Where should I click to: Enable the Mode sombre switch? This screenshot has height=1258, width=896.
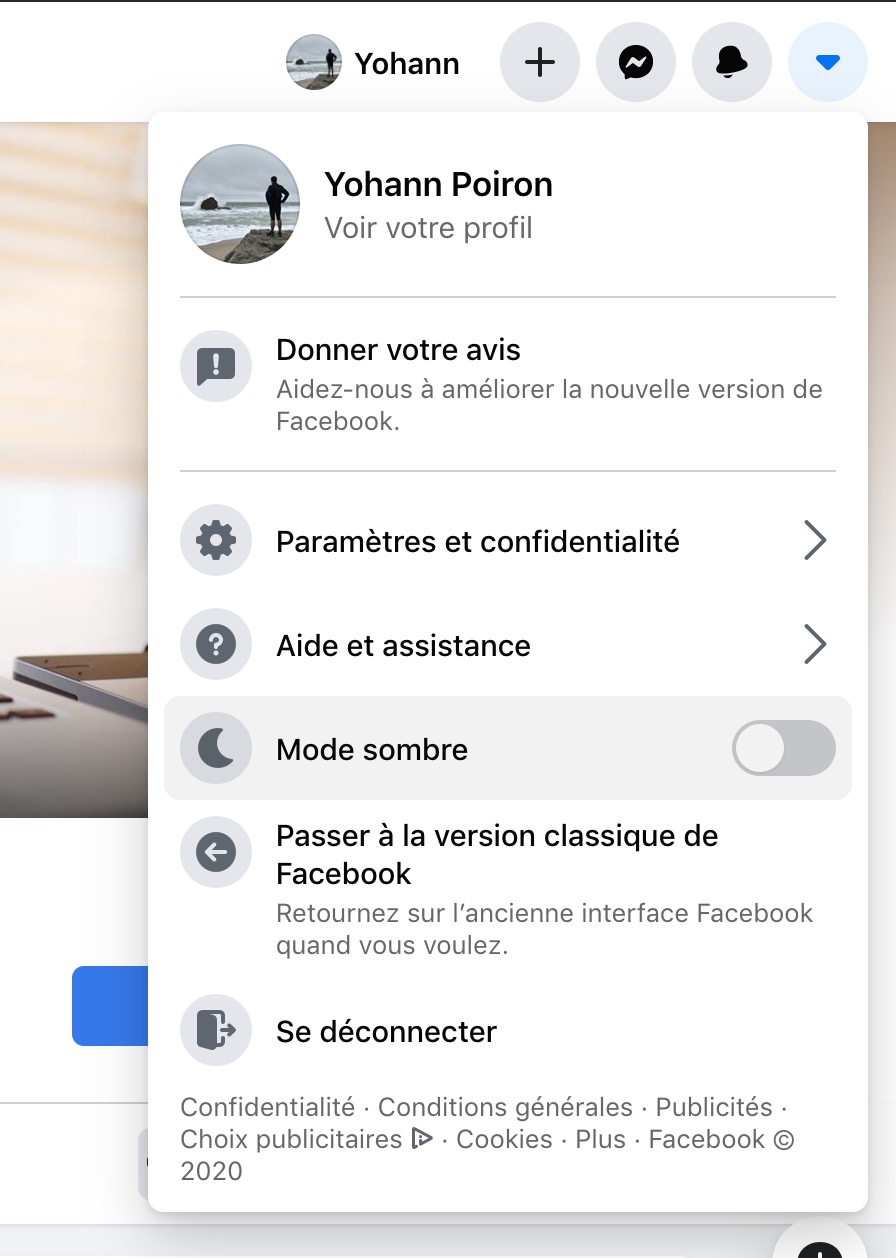783,748
